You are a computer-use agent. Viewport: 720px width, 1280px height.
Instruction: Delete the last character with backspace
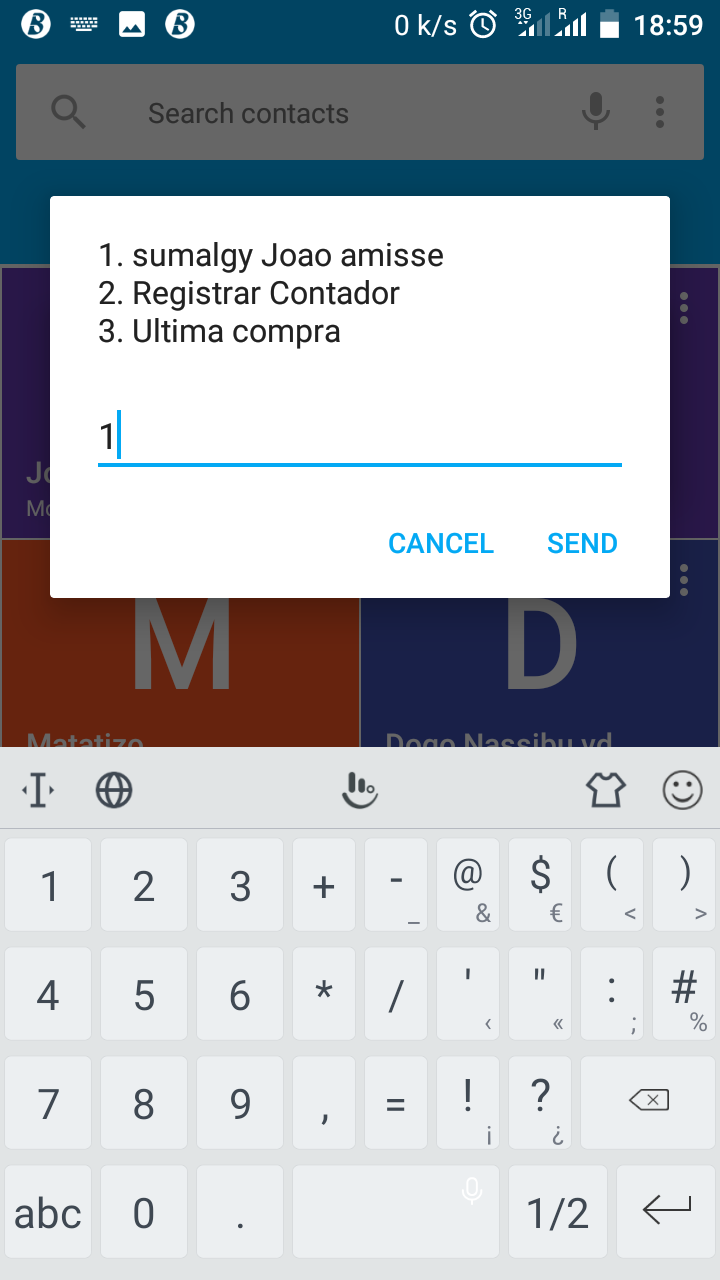pyautogui.click(x=649, y=1102)
